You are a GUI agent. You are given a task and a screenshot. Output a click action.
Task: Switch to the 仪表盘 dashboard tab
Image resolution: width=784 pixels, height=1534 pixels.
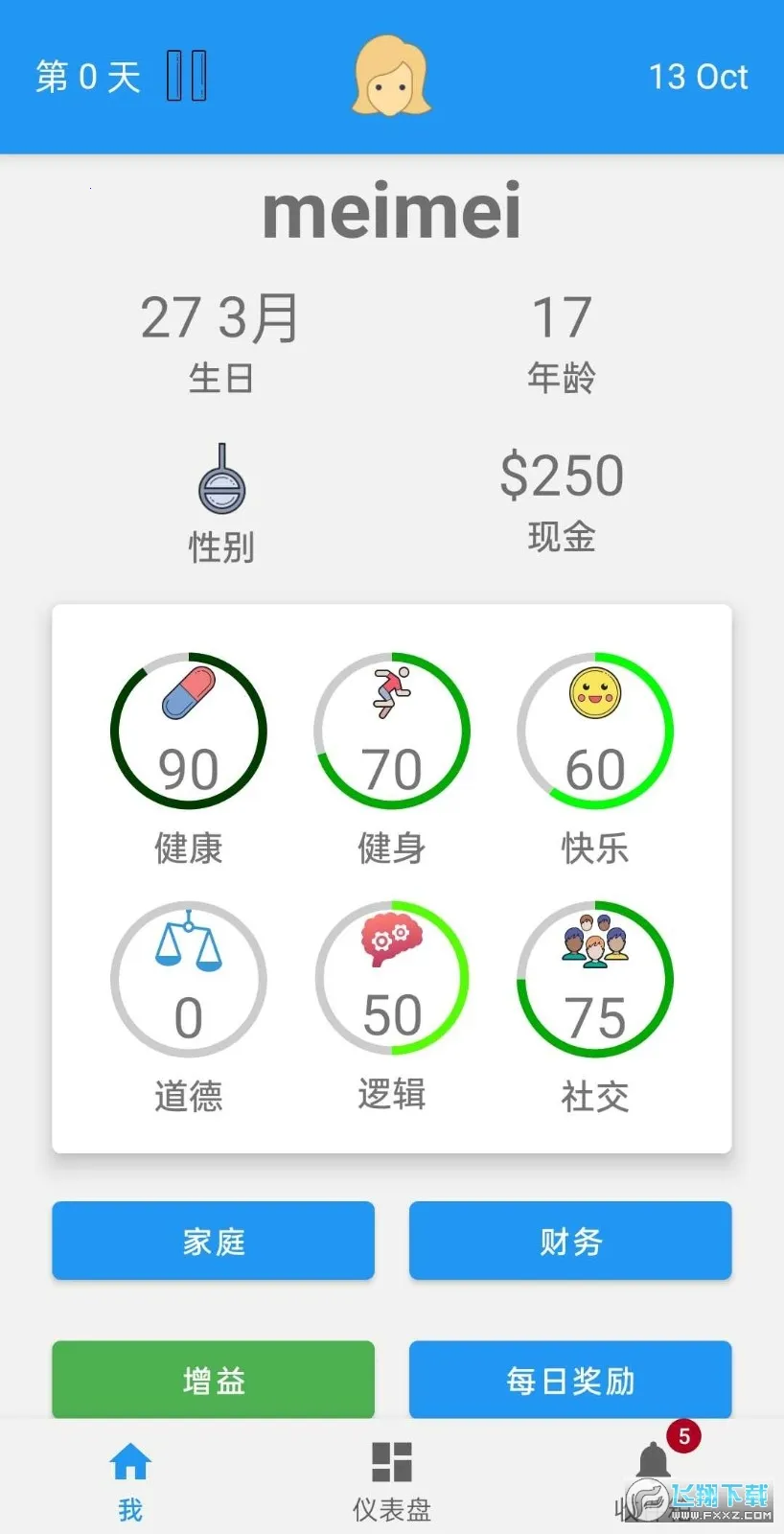391,1481
